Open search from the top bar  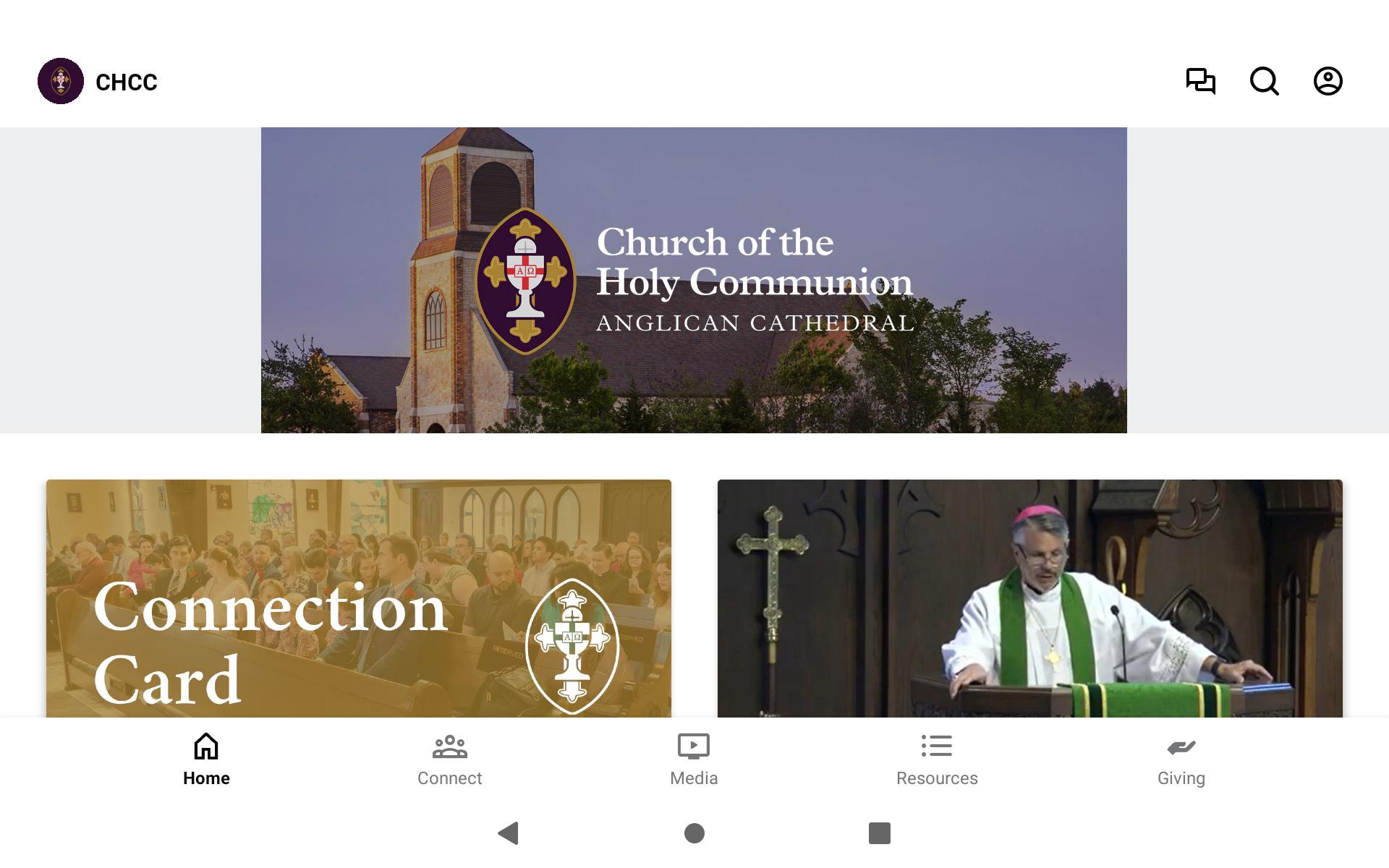[x=1264, y=81]
